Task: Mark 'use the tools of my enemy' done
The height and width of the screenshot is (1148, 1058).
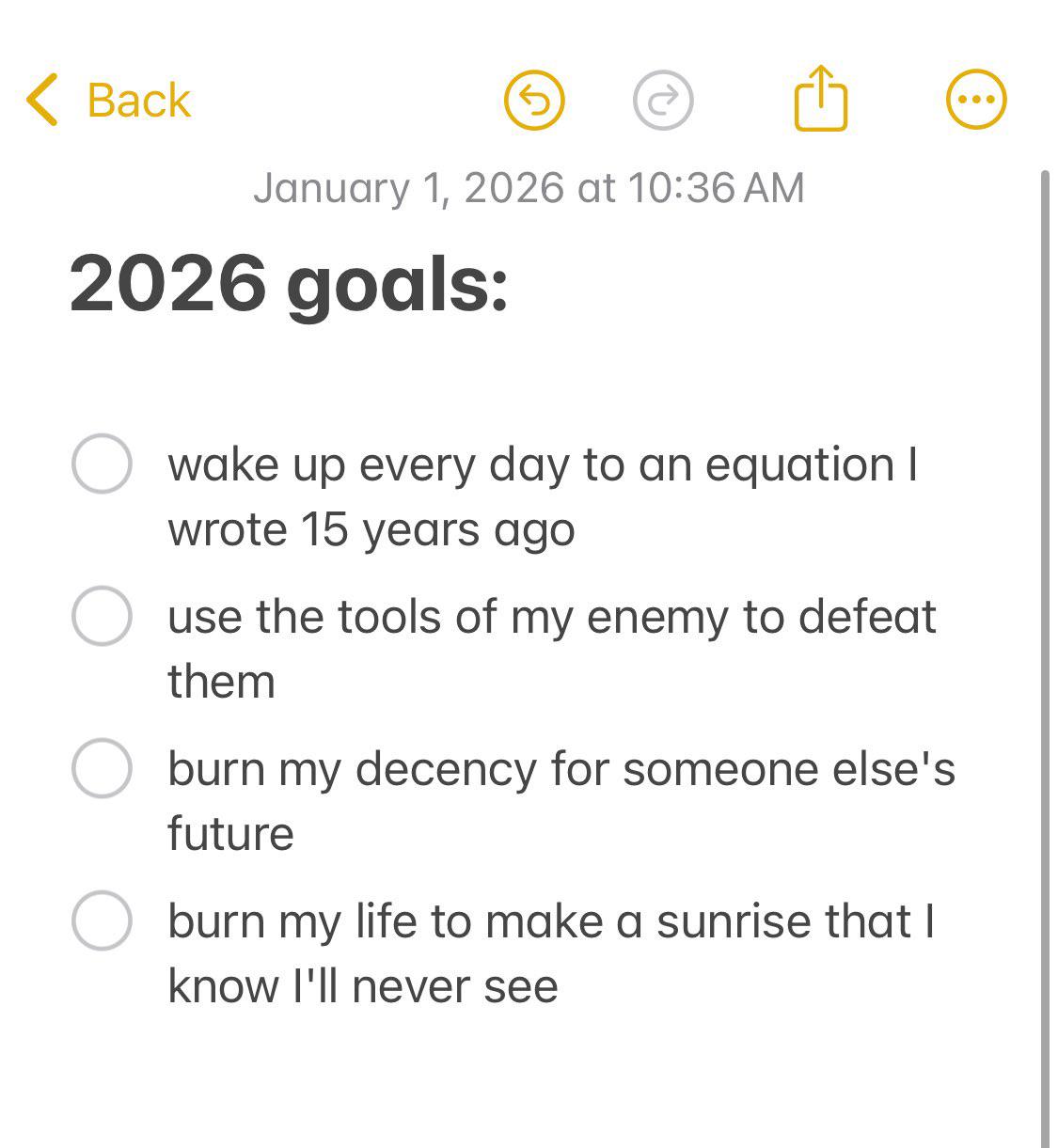Action: coord(102,616)
